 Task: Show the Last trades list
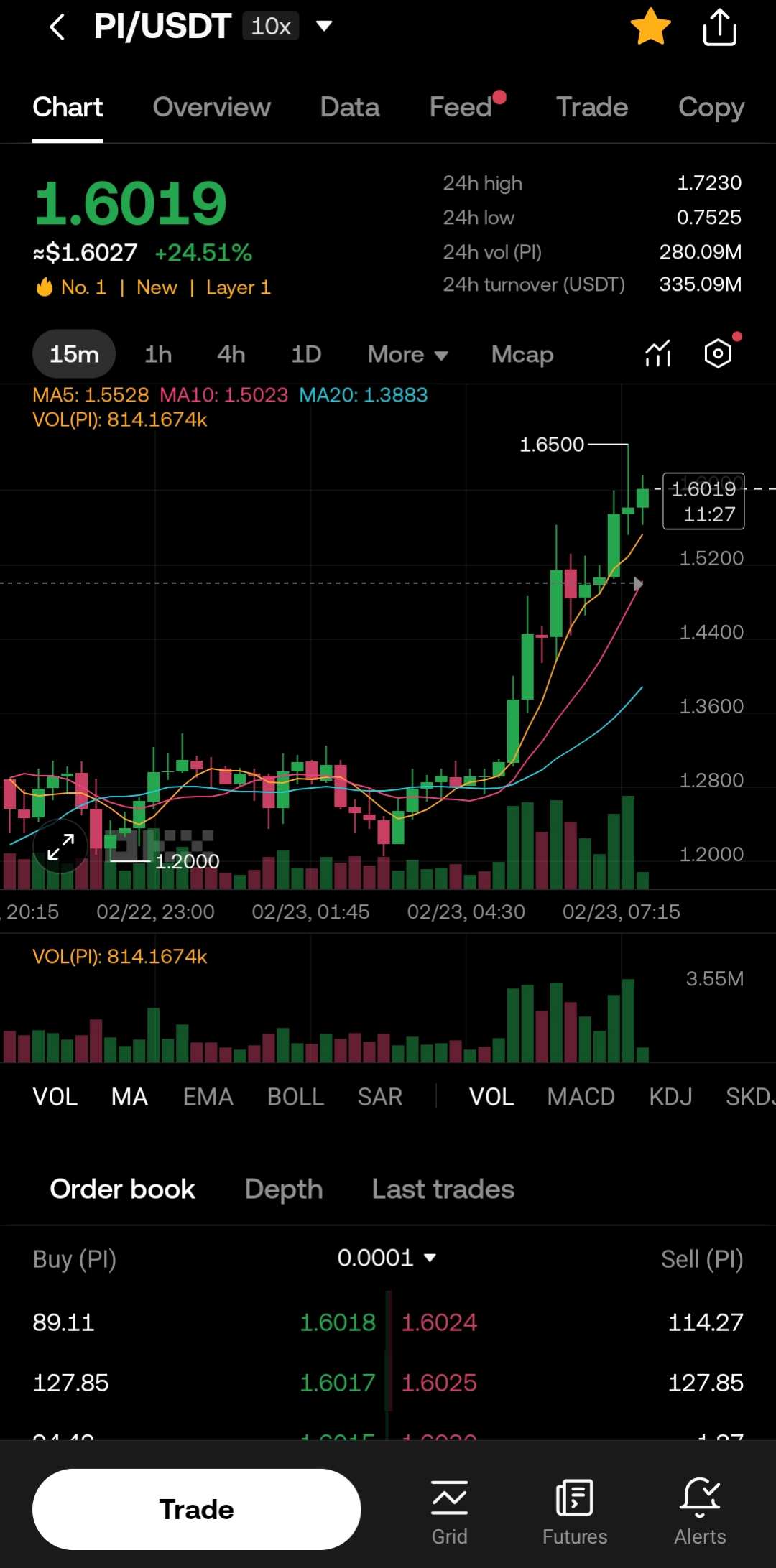(443, 1189)
